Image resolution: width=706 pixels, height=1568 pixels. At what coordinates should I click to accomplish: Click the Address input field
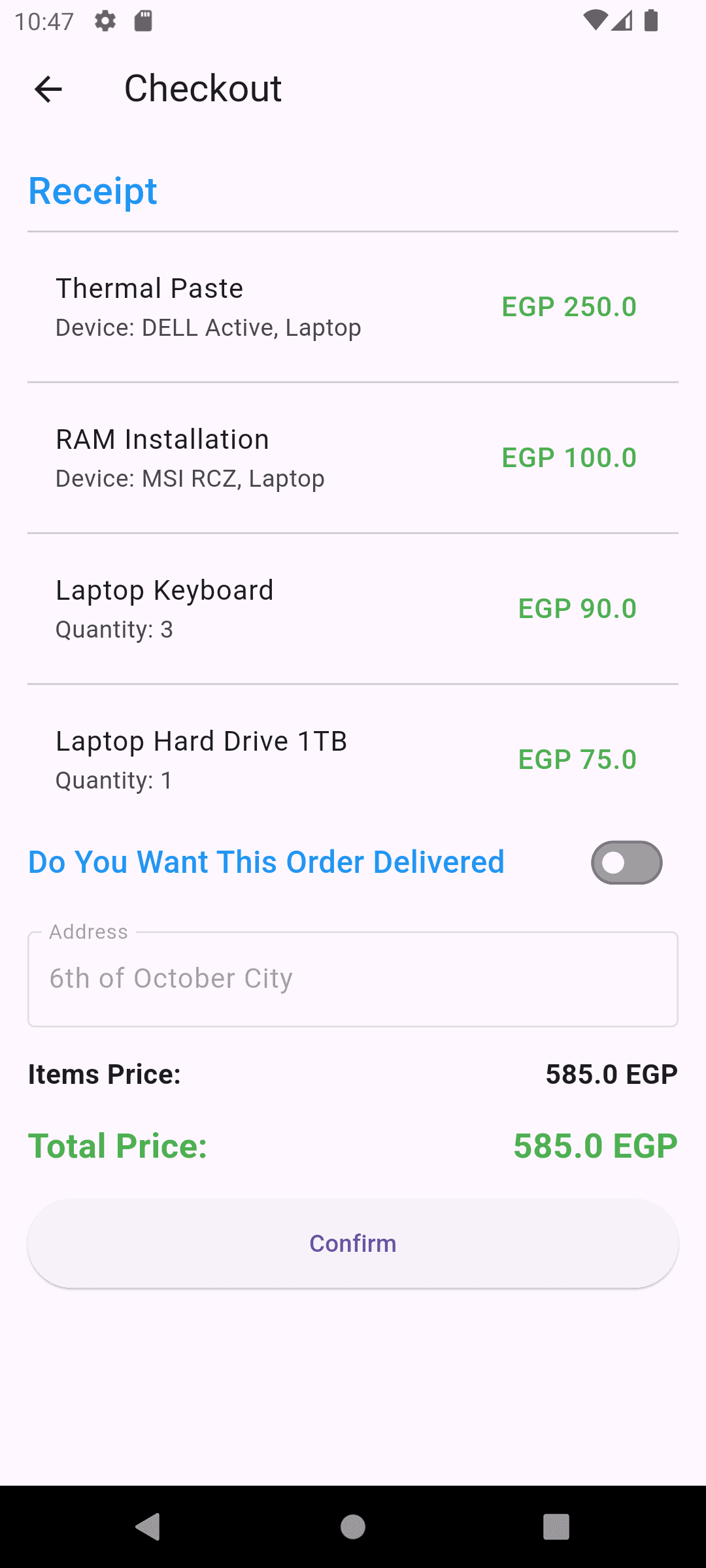pyautogui.click(x=352, y=978)
